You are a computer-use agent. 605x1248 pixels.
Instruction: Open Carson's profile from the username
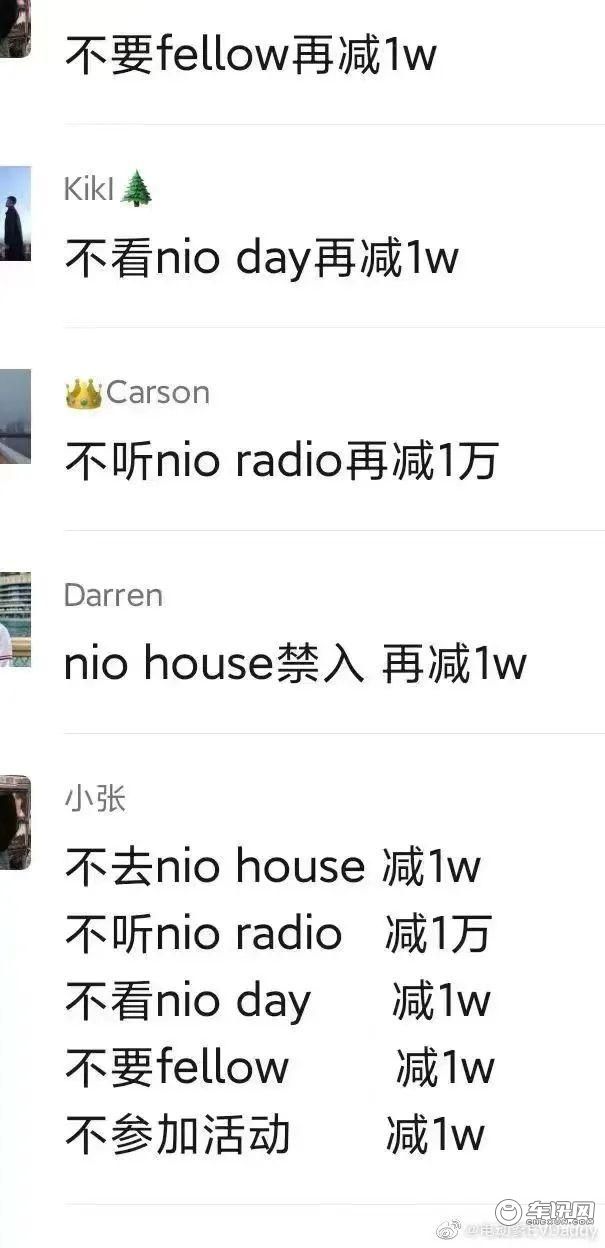click(x=157, y=393)
